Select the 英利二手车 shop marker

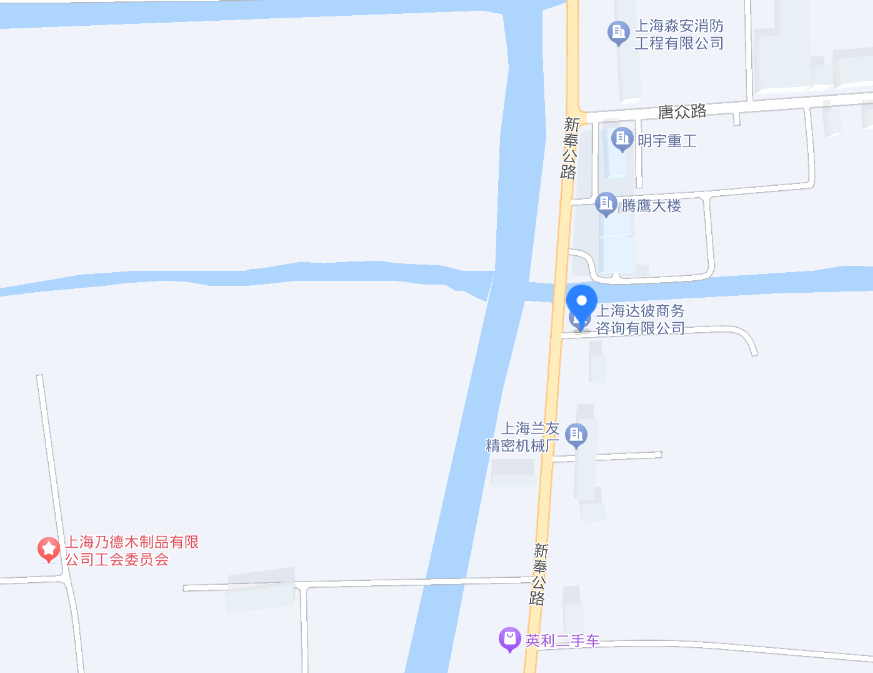510,639
